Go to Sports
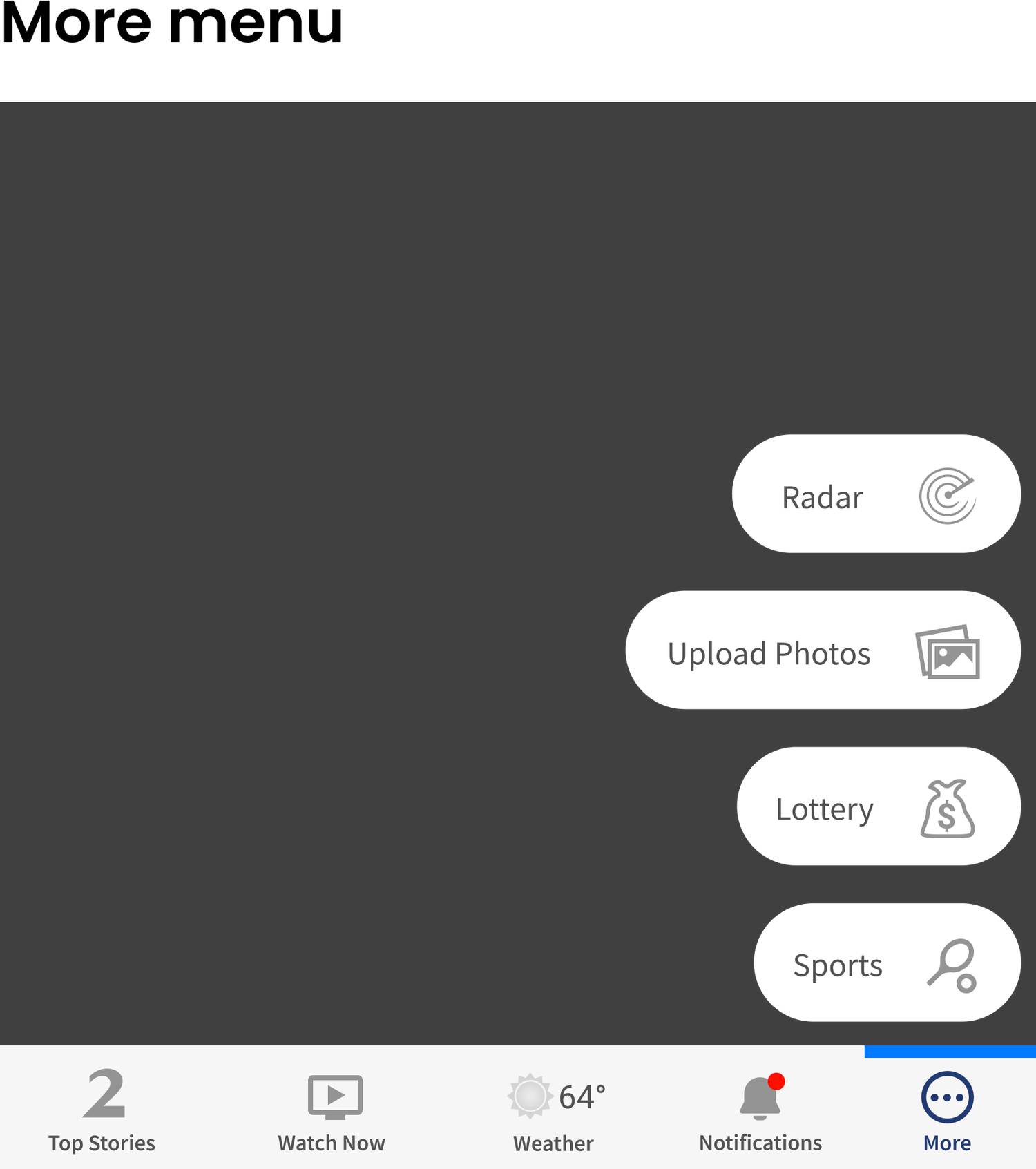1036x1169 pixels. tap(886, 963)
